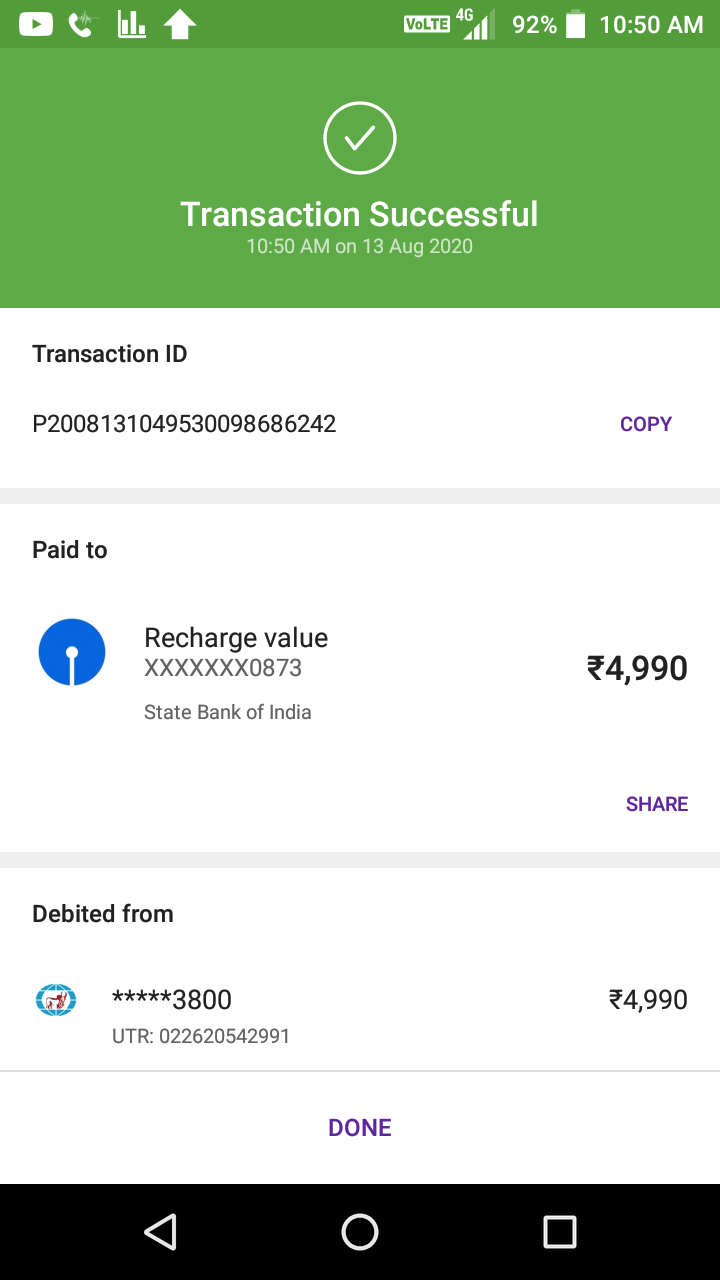
Task: Share the payment receipt
Action: [656, 804]
